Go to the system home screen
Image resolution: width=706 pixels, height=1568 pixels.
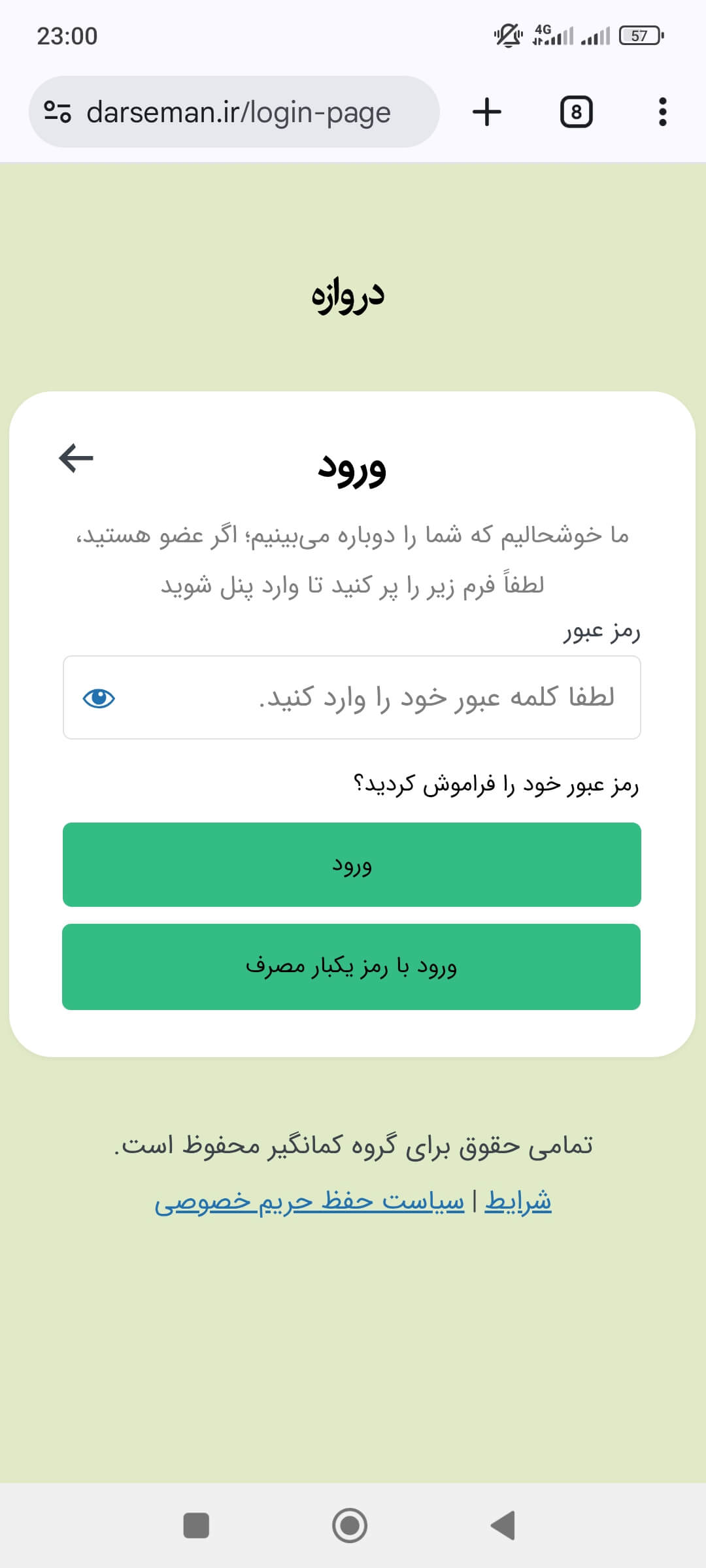350,1526
